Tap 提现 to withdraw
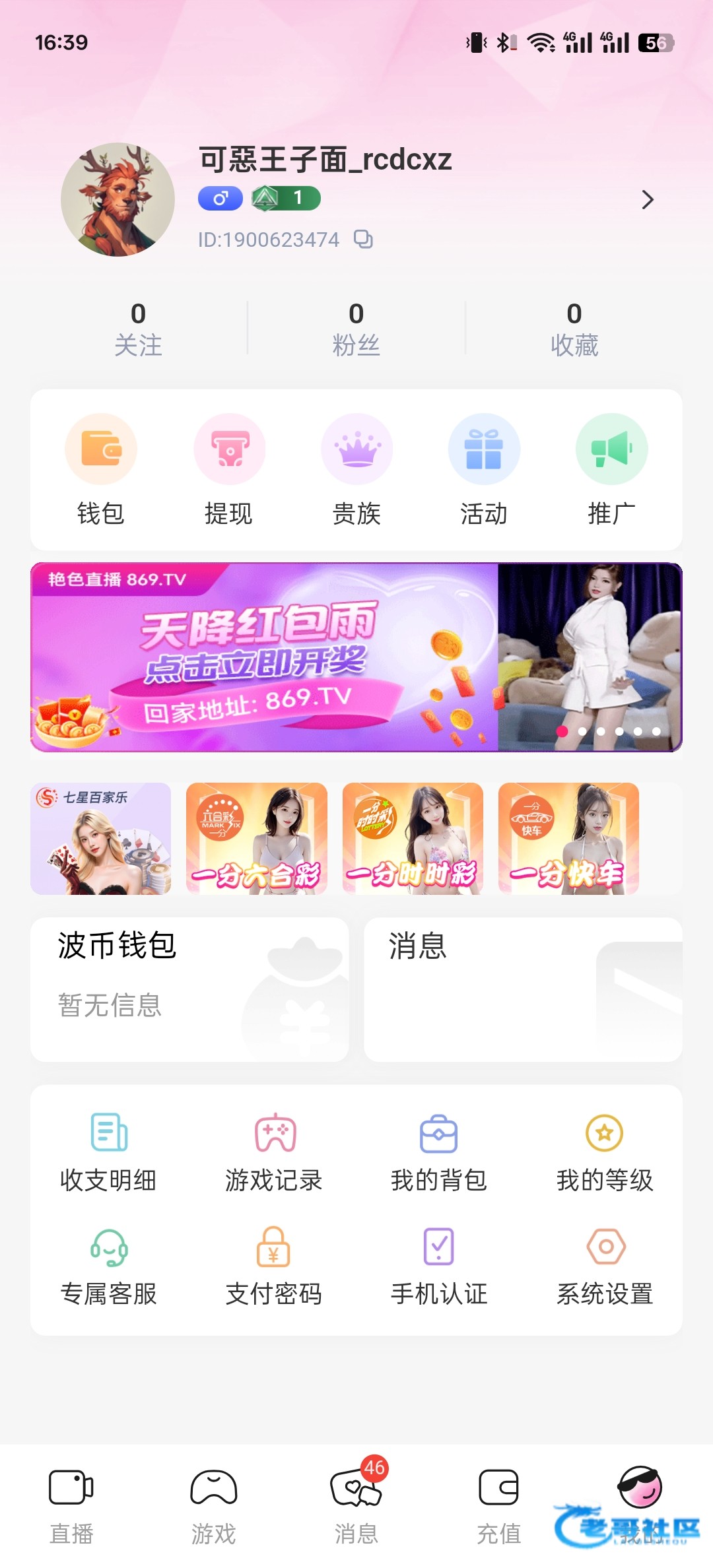Image resolution: width=713 pixels, height=1568 pixels. 229,470
